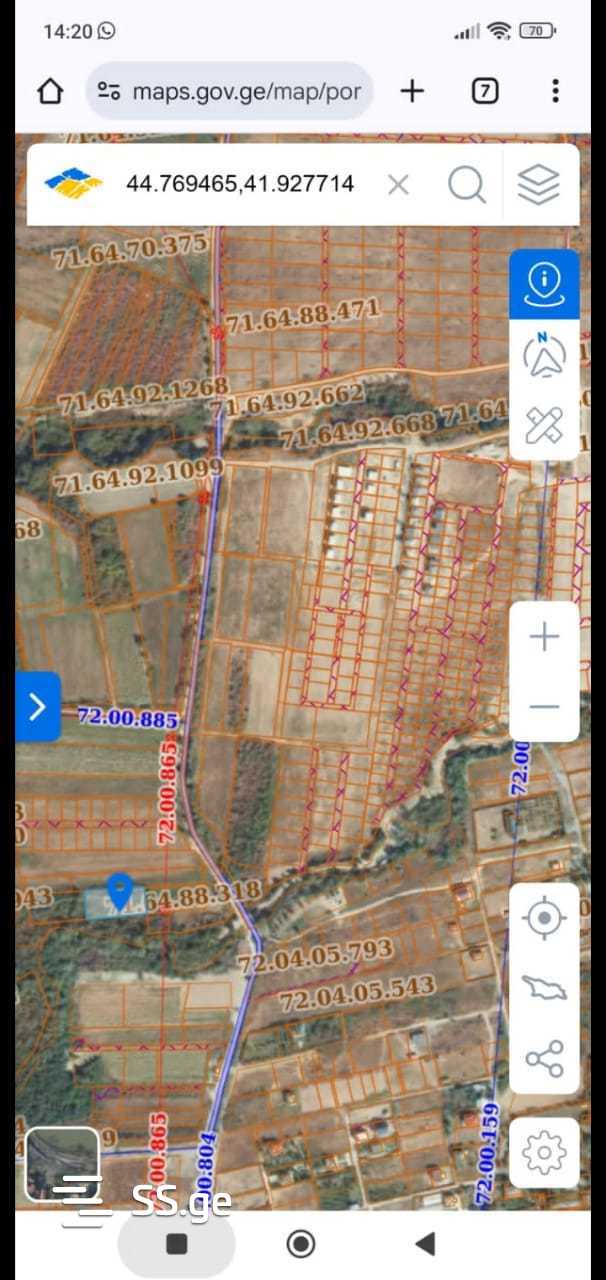The width and height of the screenshot is (606, 1280).
Task: Edit the coordinates search field
Action: pyautogui.click(x=240, y=184)
